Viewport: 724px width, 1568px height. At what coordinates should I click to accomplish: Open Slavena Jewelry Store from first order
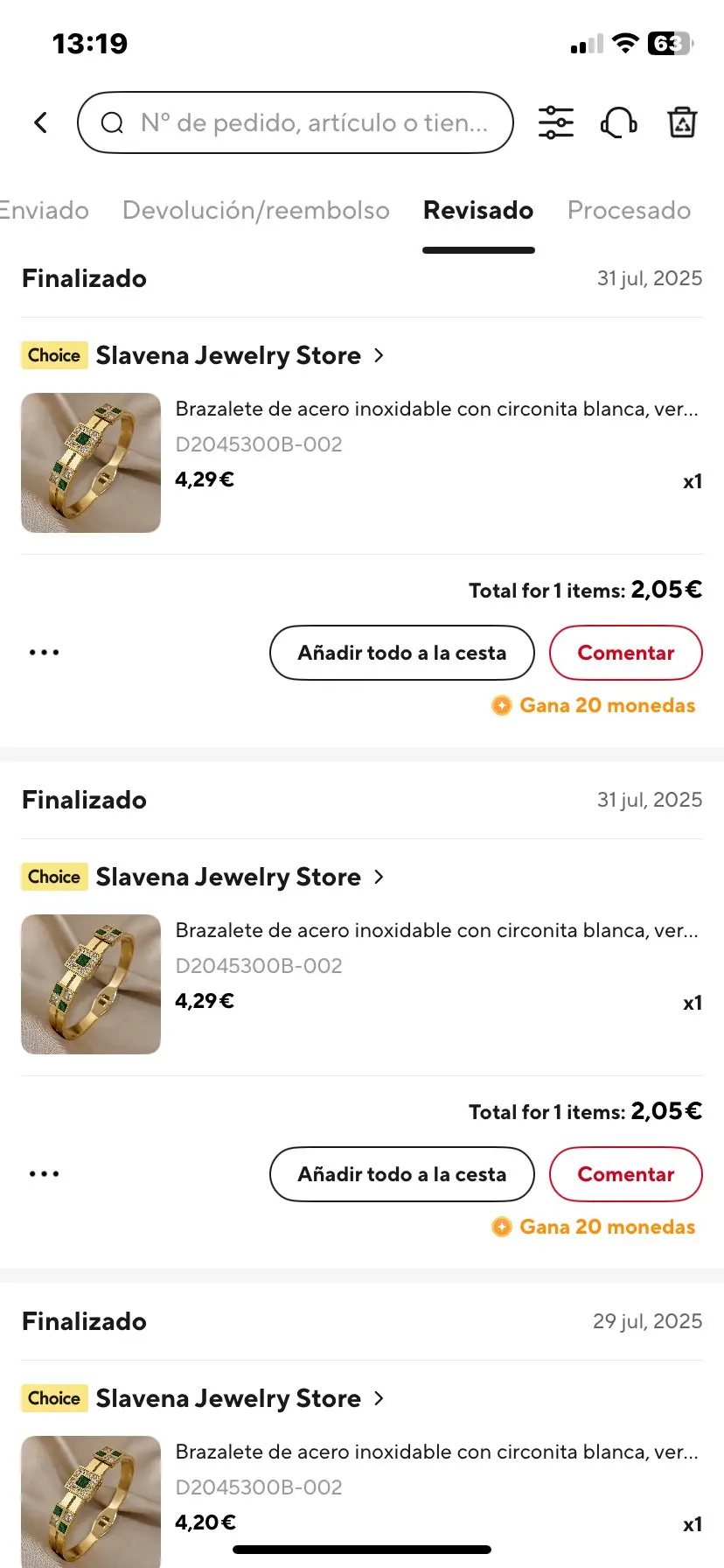pyautogui.click(x=229, y=355)
